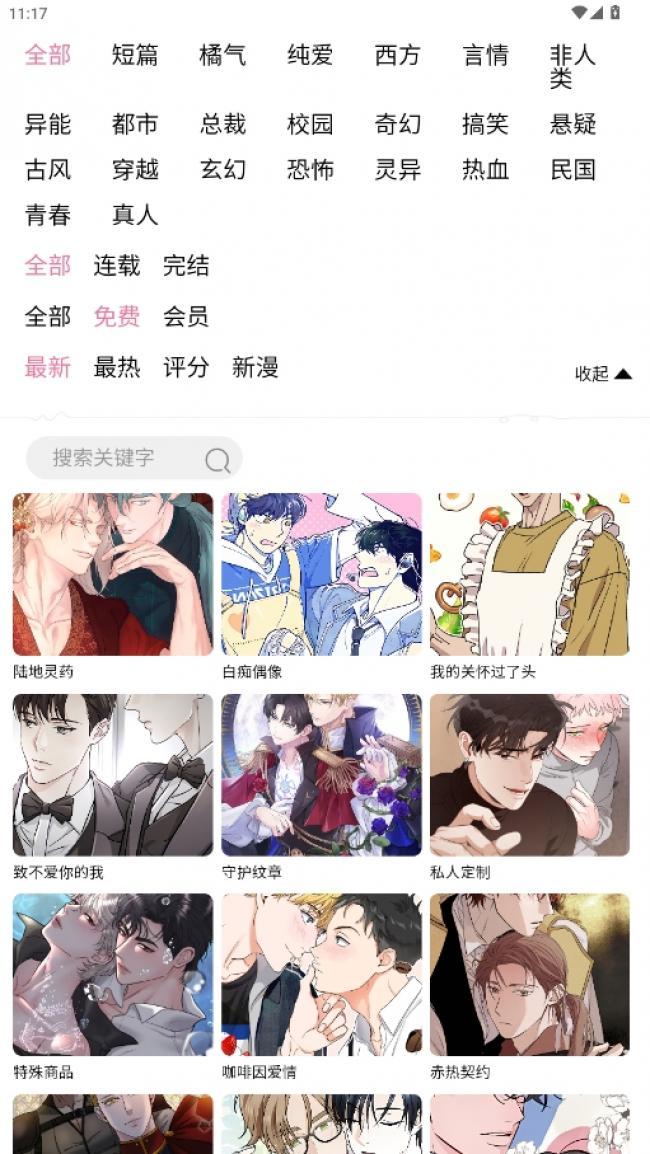Image resolution: width=650 pixels, height=1154 pixels.
Task: Choose the 校园 category
Action: (x=310, y=125)
